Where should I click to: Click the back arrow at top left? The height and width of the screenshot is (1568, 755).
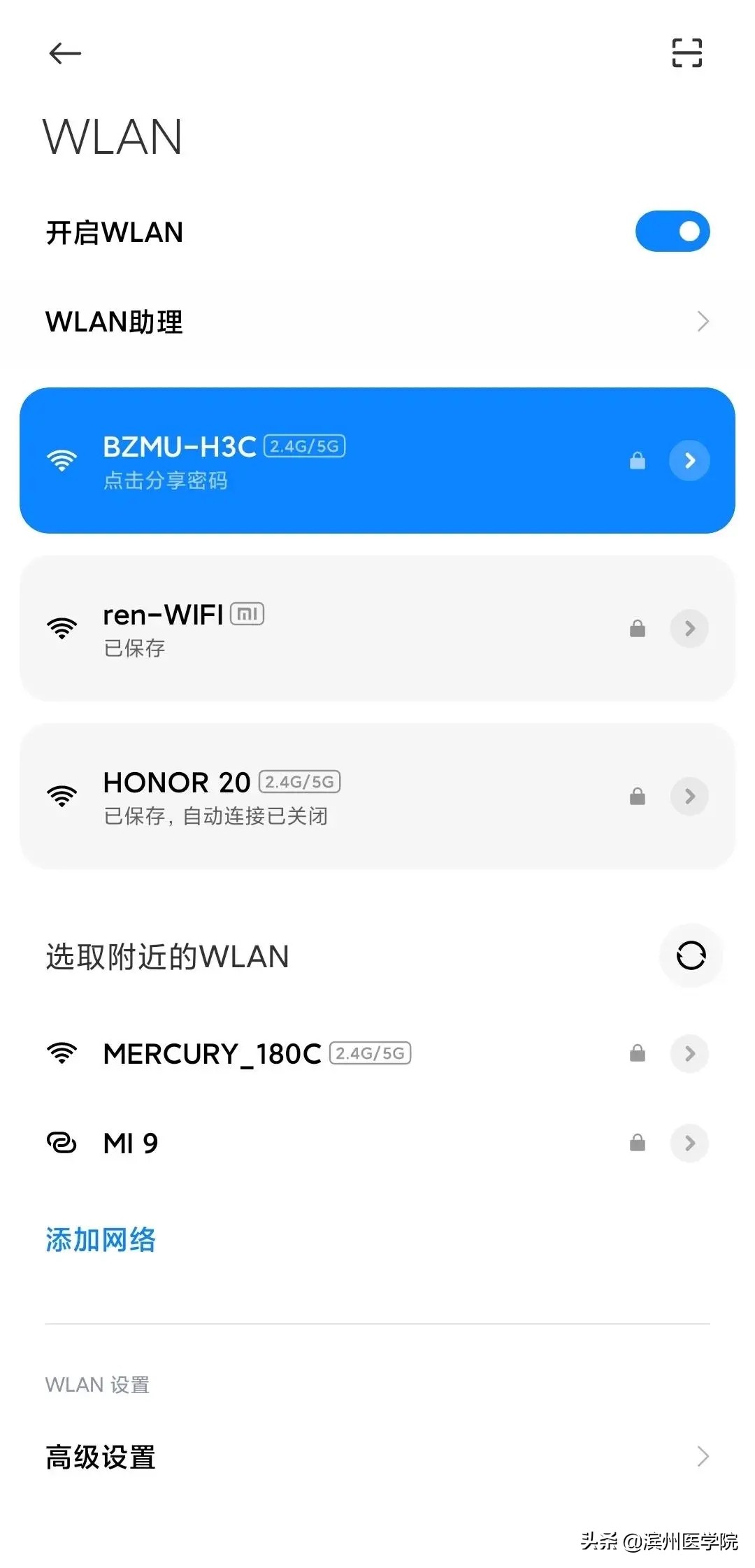[x=65, y=53]
